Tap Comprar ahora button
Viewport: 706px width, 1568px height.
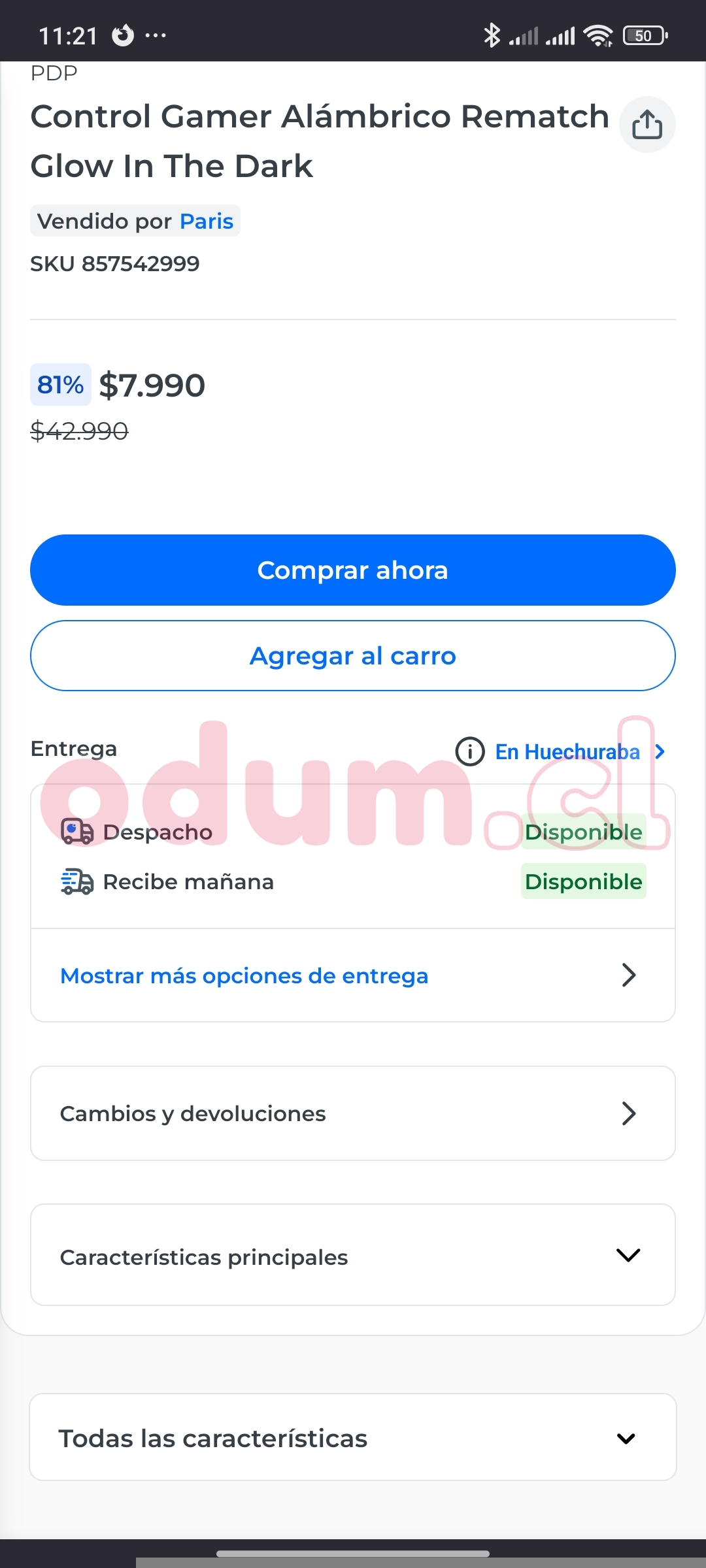coord(353,570)
